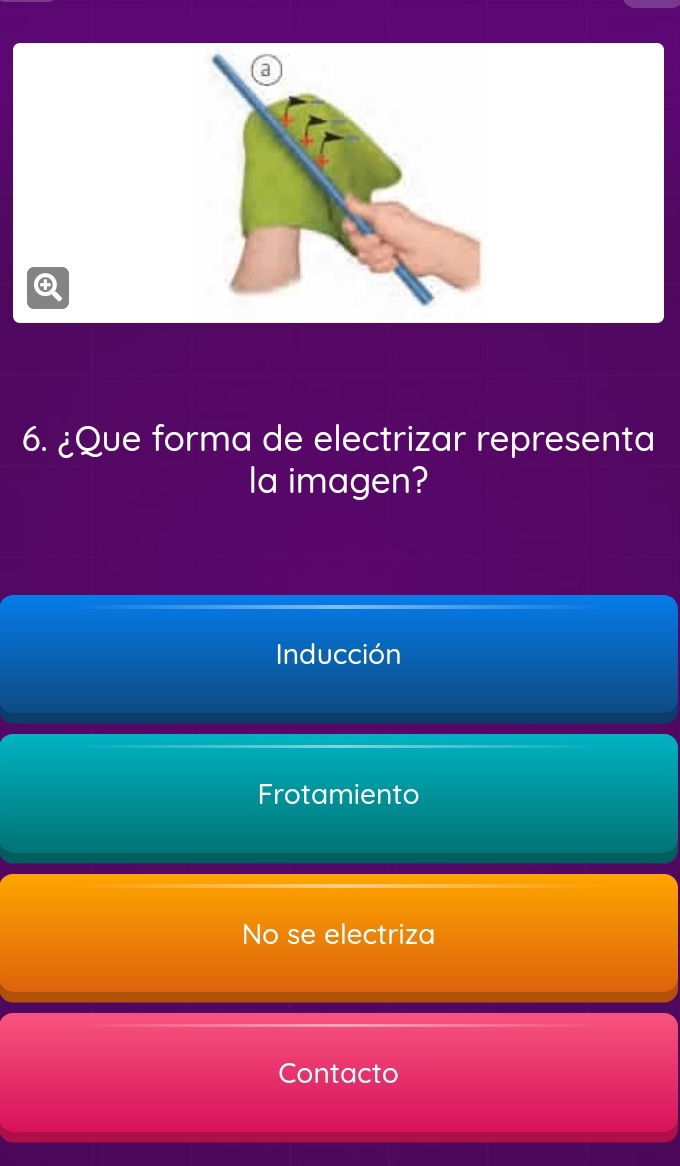Choose Frotamiento as the answer
The image size is (680, 1166).
[x=339, y=796]
